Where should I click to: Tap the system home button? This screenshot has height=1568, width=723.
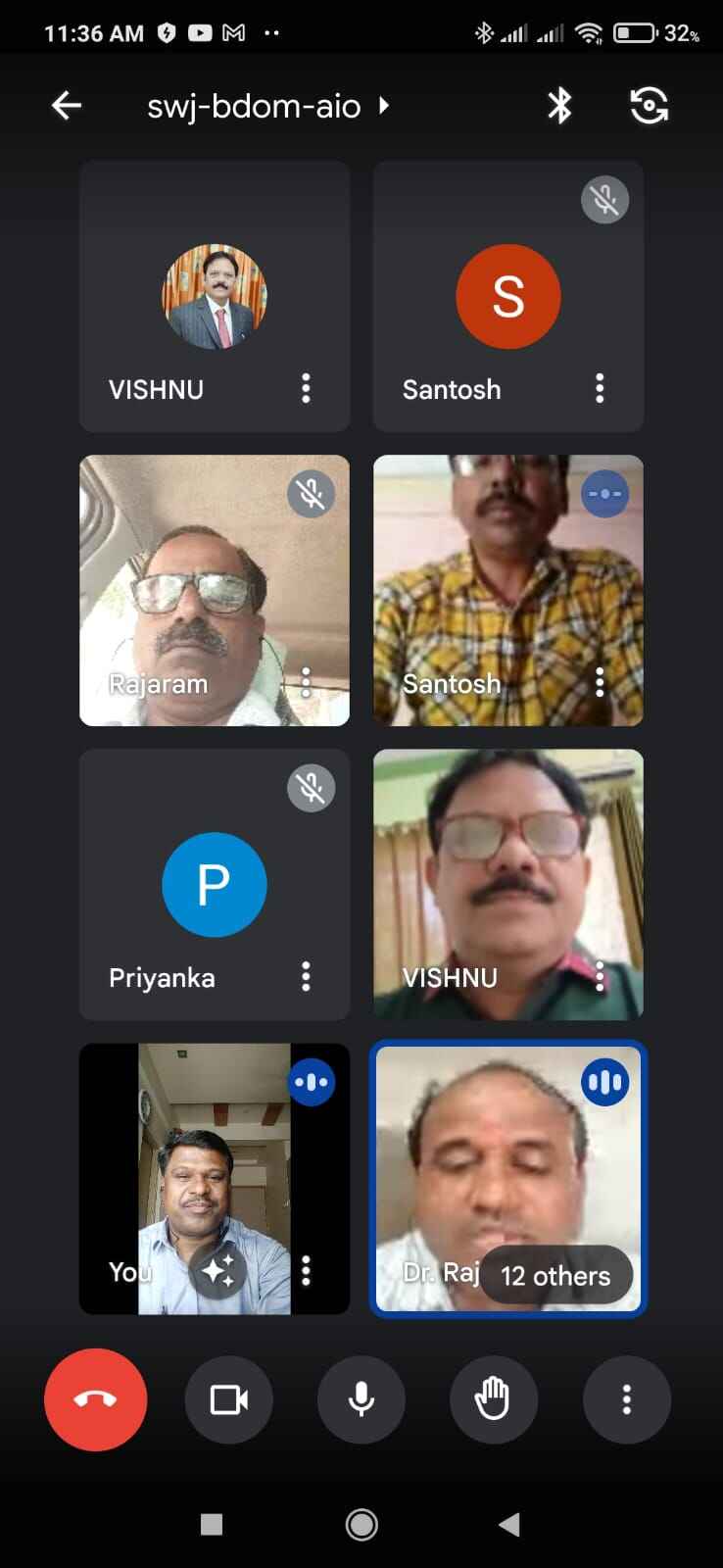coord(361,1525)
